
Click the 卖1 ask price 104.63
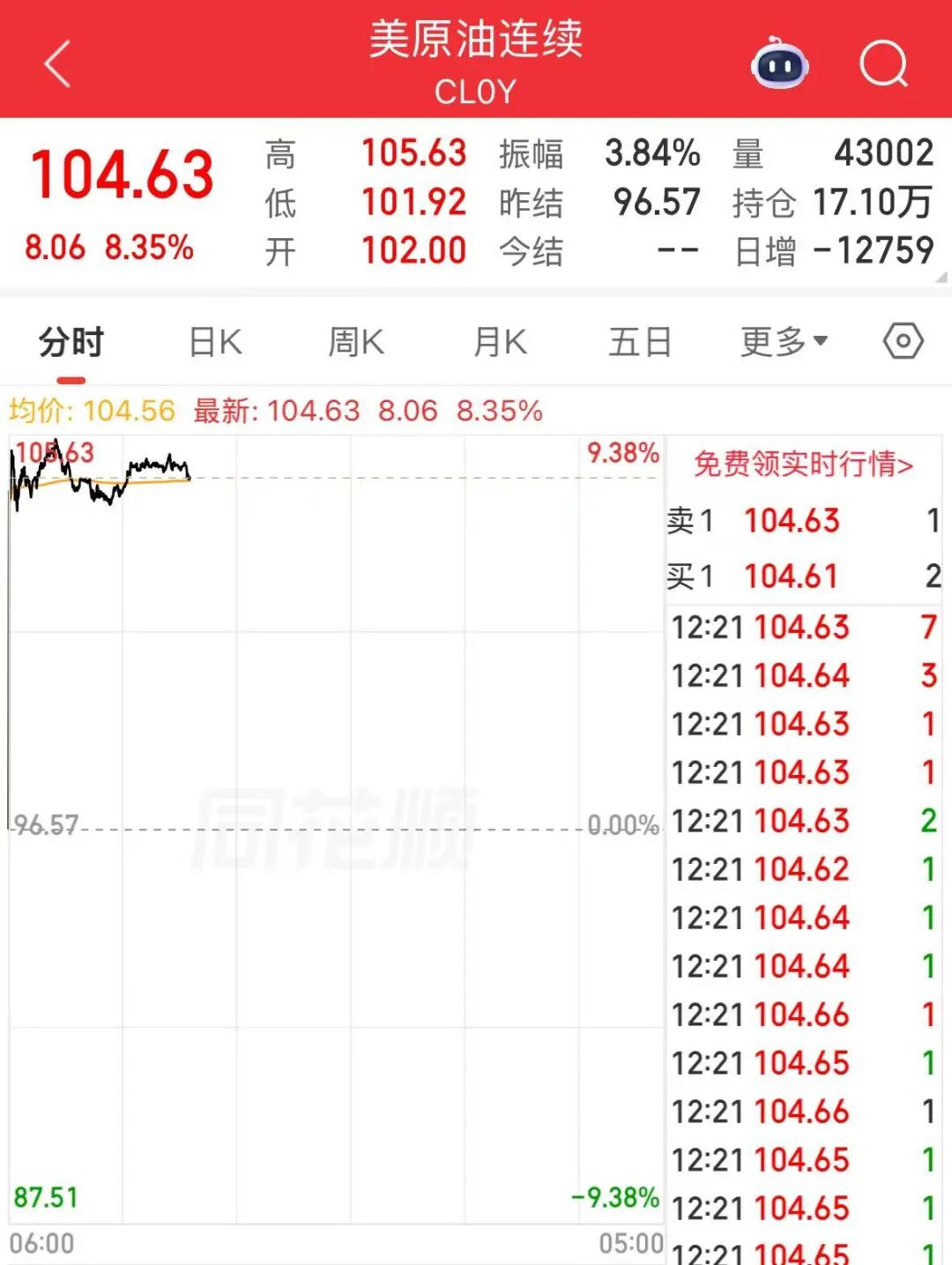(x=791, y=522)
